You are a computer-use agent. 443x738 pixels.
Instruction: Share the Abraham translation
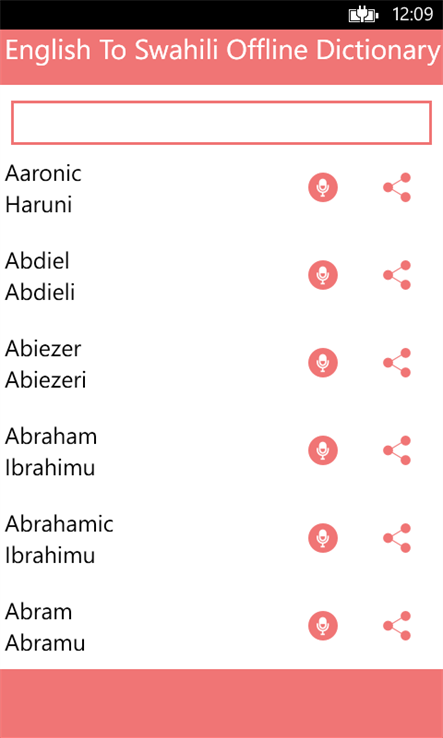coord(397,450)
